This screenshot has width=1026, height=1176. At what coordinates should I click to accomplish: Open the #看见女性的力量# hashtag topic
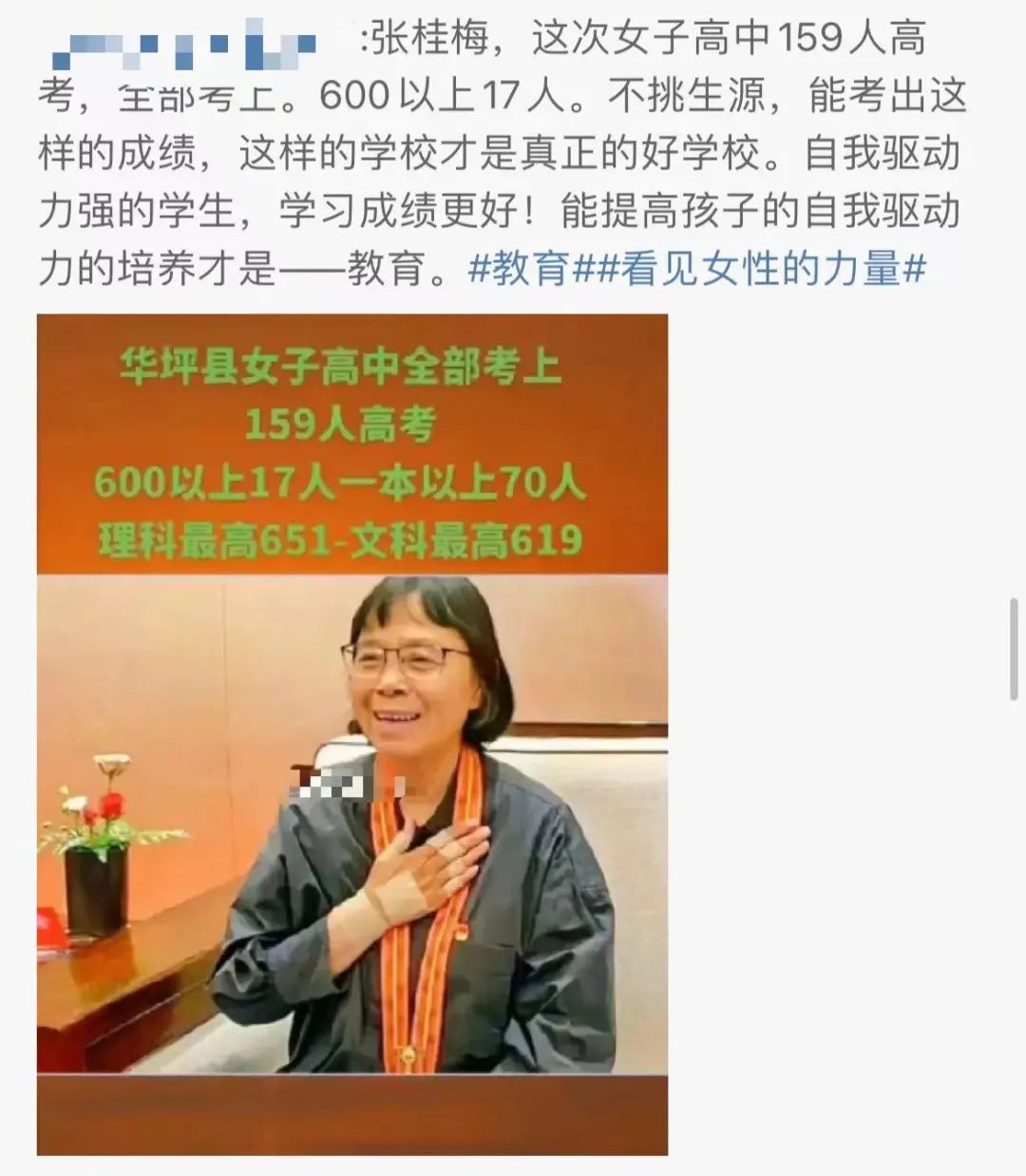click(x=760, y=270)
